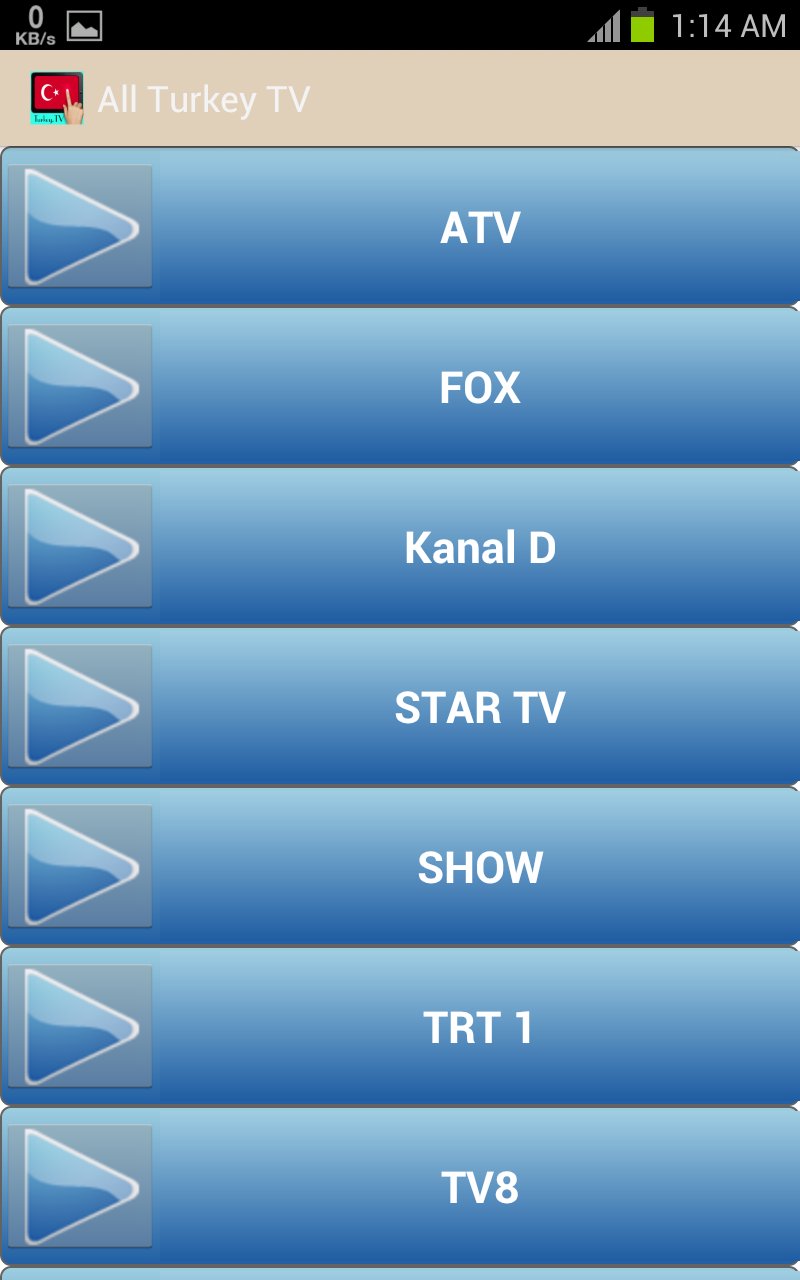Click the play icon next to FOX
This screenshot has width=800, height=1280.
point(79,387)
